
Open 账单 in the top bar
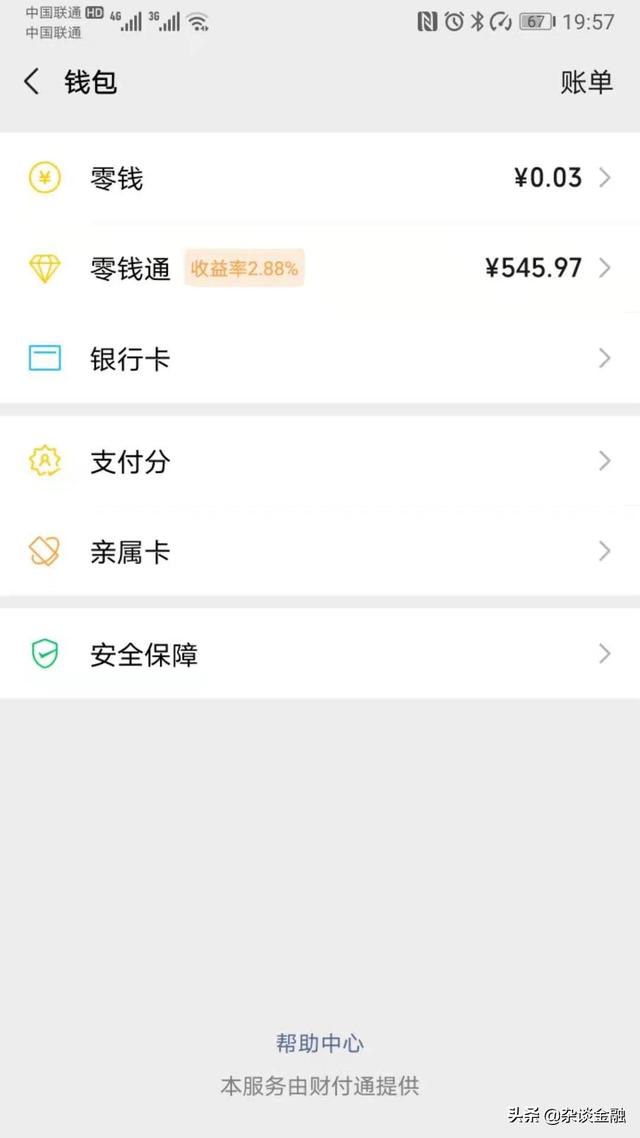(x=586, y=82)
